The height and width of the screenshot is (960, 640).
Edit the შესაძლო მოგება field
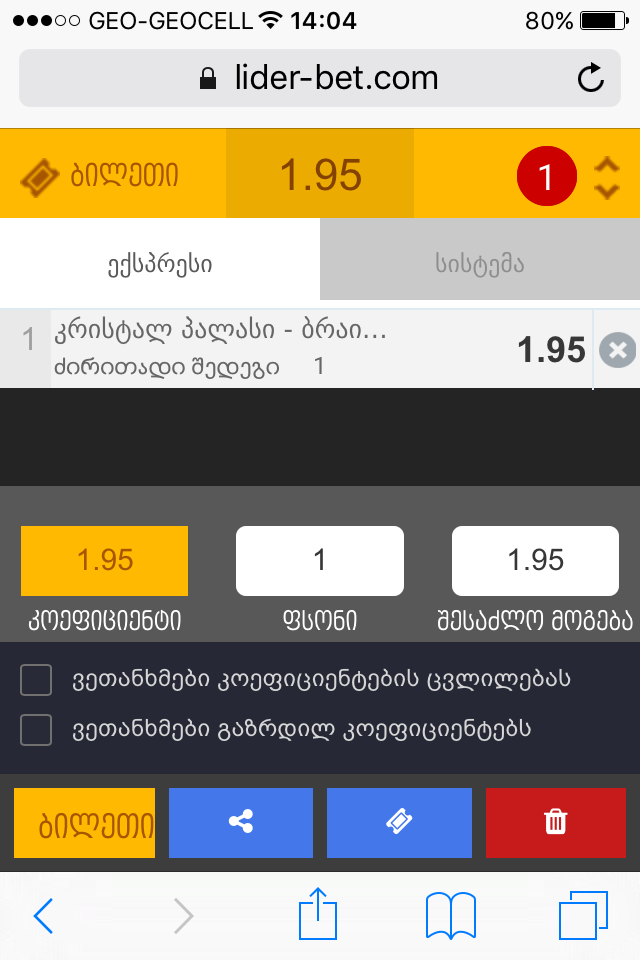(536, 560)
